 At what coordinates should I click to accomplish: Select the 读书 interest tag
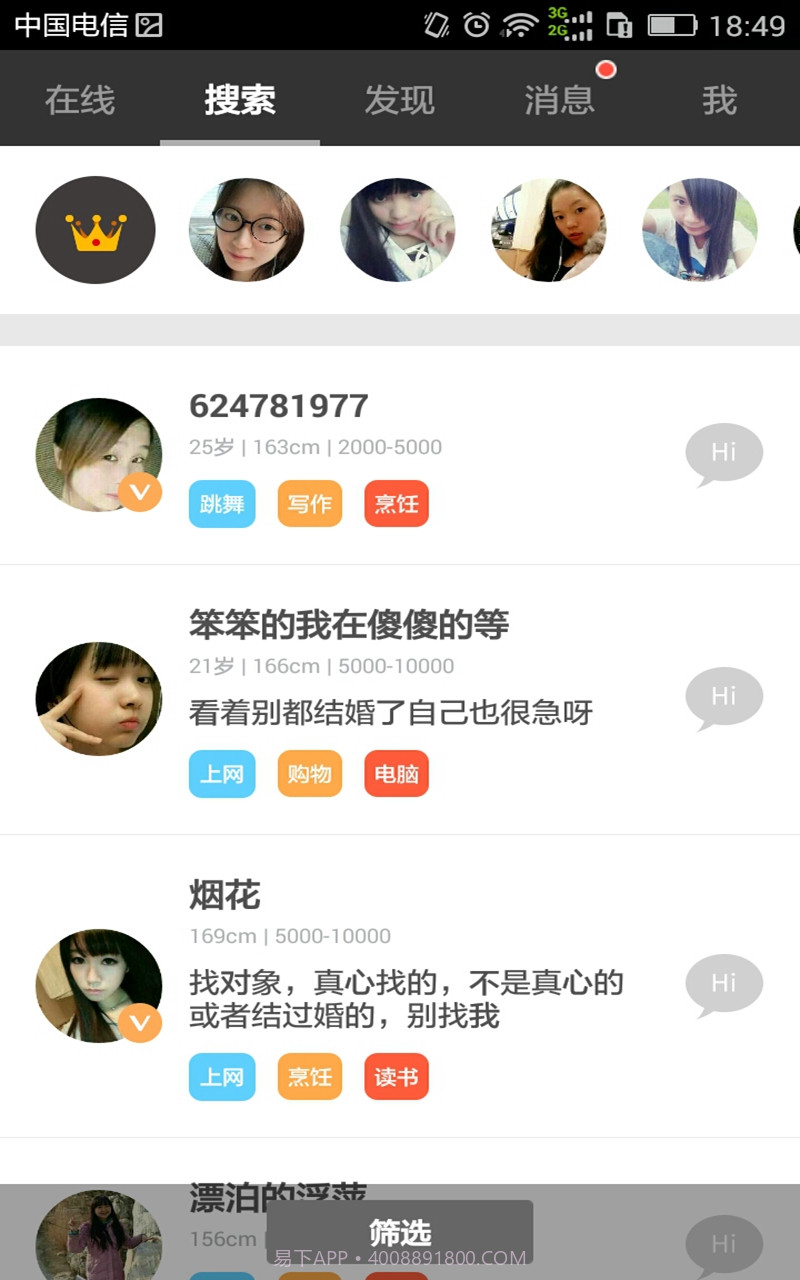(396, 1077)
